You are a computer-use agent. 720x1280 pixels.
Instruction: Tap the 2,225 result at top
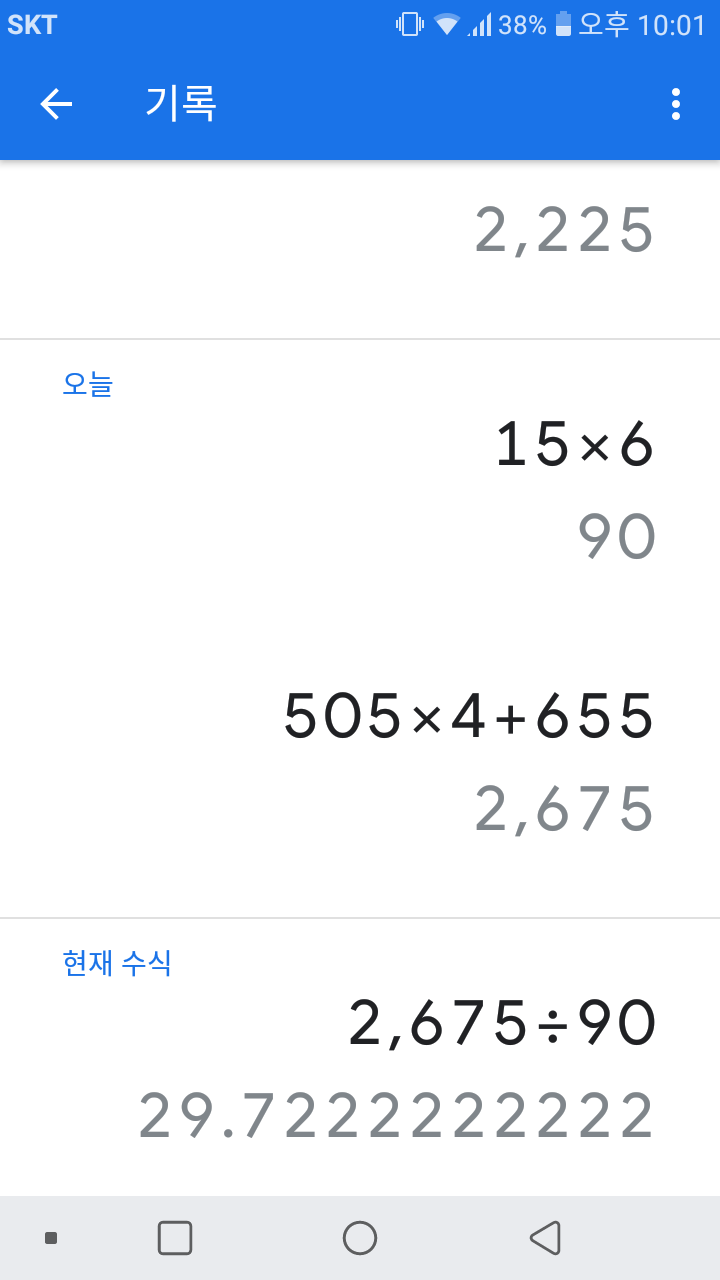(564, 231)
